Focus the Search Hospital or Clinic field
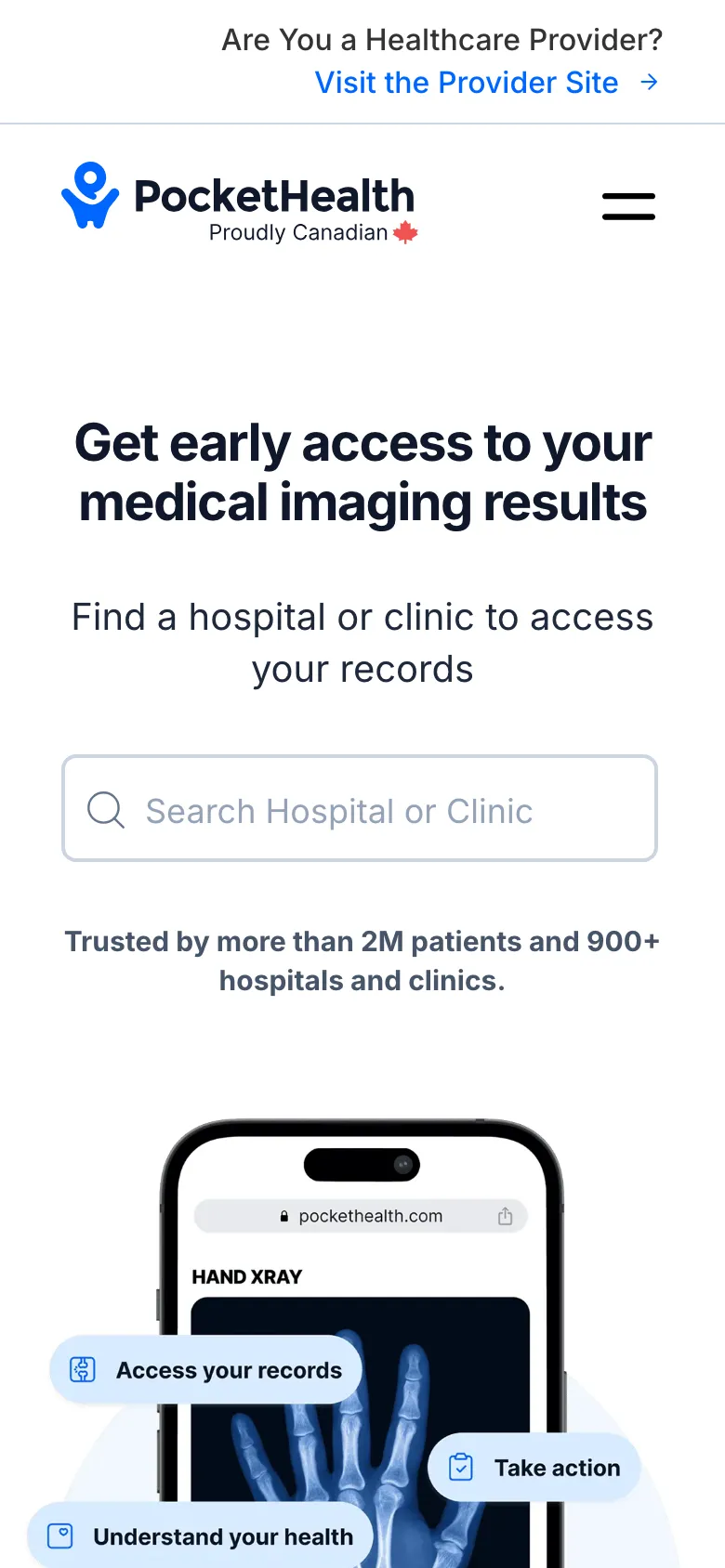This screenshot has height=1568, width=725. [x=360, y=809]
